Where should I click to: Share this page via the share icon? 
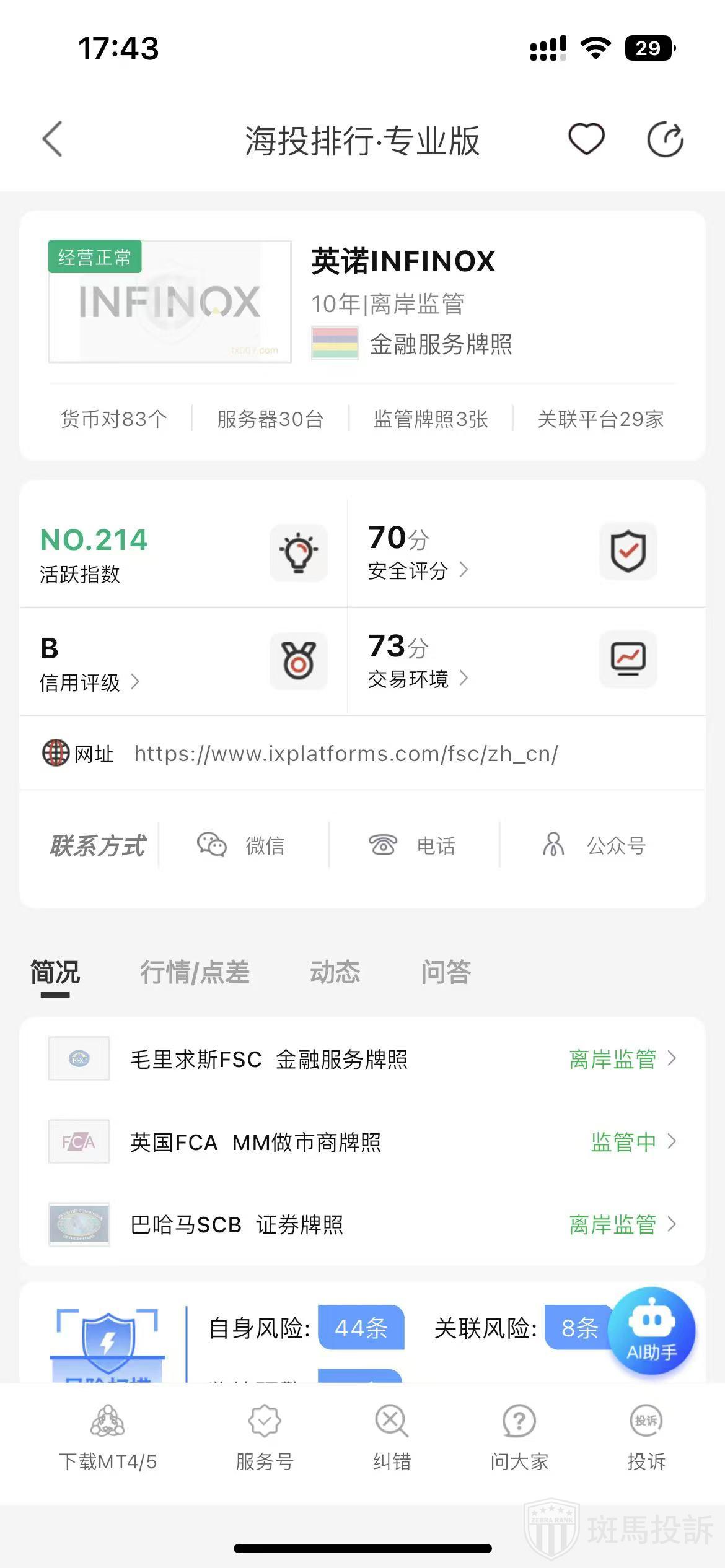pos(665,139)
